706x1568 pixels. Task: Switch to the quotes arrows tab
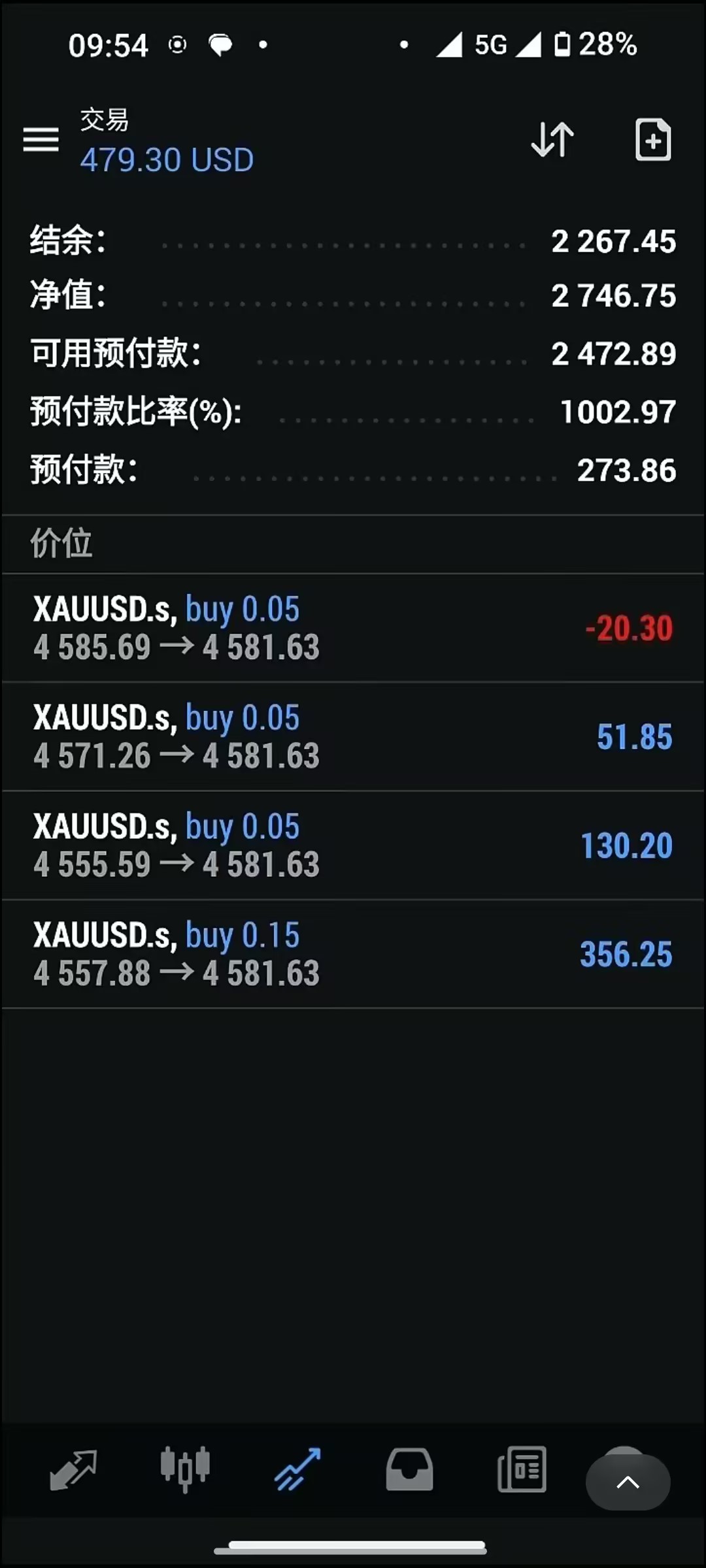tap(73, 1470)
